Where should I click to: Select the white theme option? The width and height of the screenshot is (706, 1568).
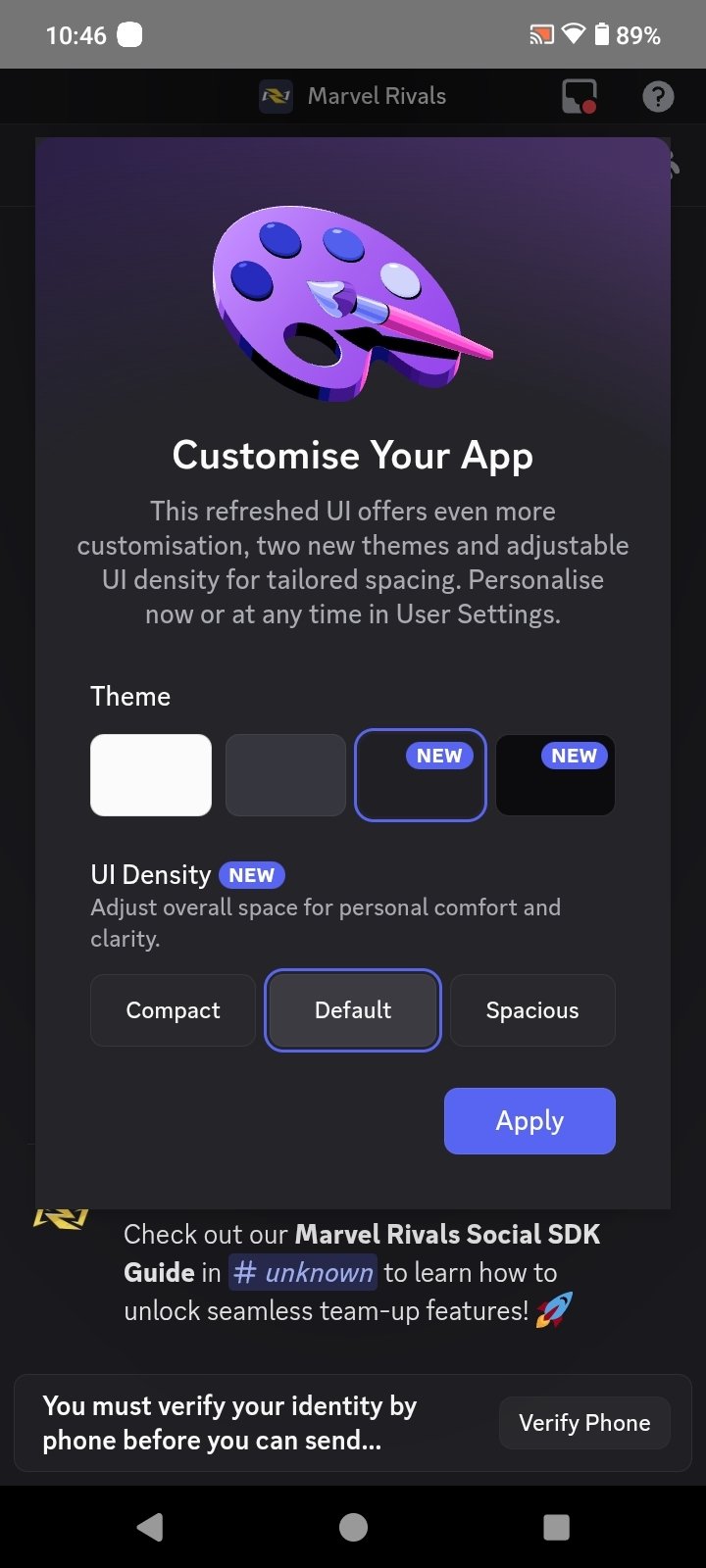click(x=151, y=774)
